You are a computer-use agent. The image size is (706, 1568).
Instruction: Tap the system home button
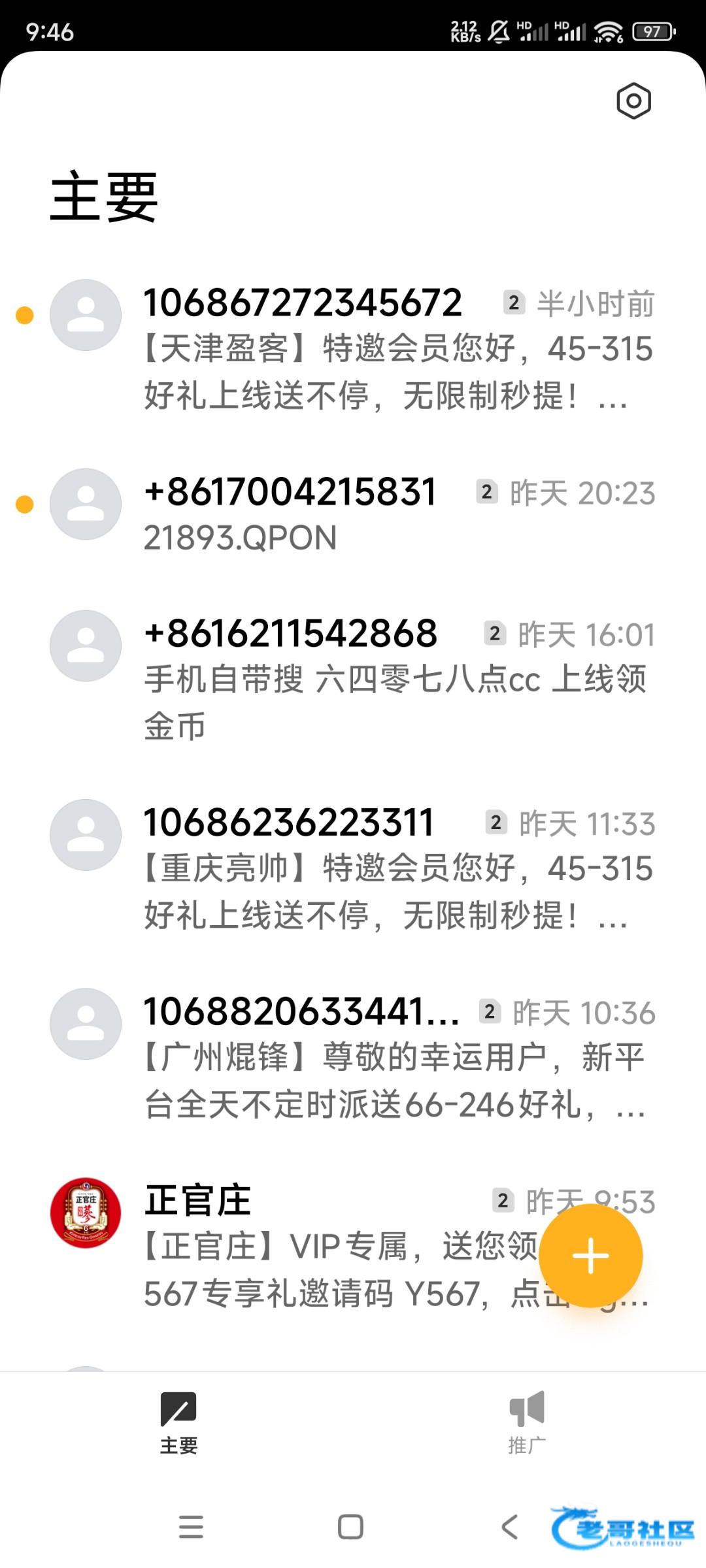350,1527
